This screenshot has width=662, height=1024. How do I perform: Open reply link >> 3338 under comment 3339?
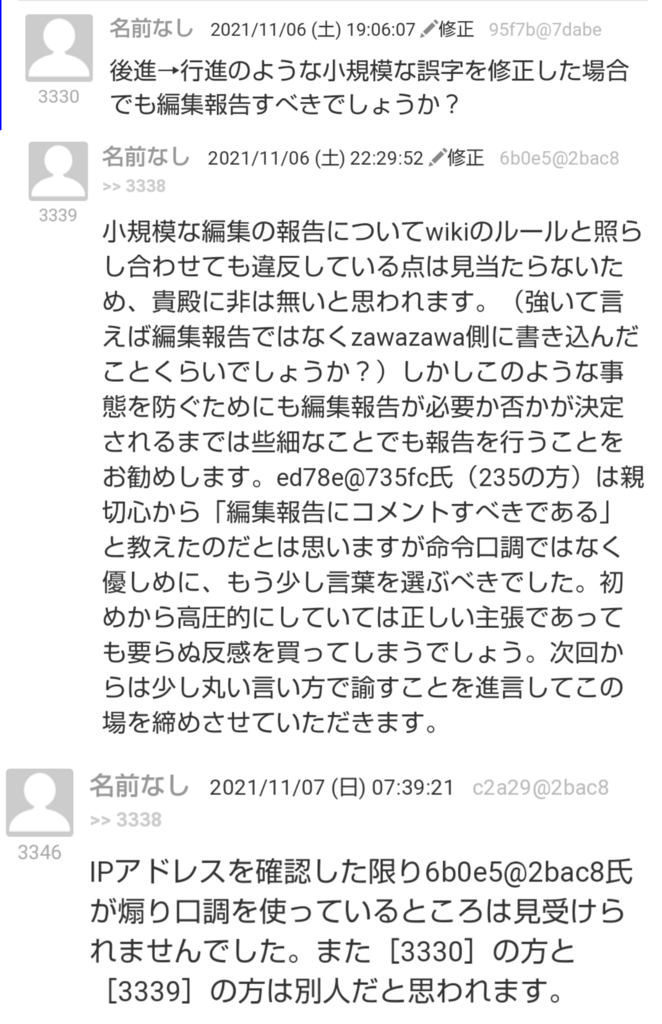coord(134,186)
